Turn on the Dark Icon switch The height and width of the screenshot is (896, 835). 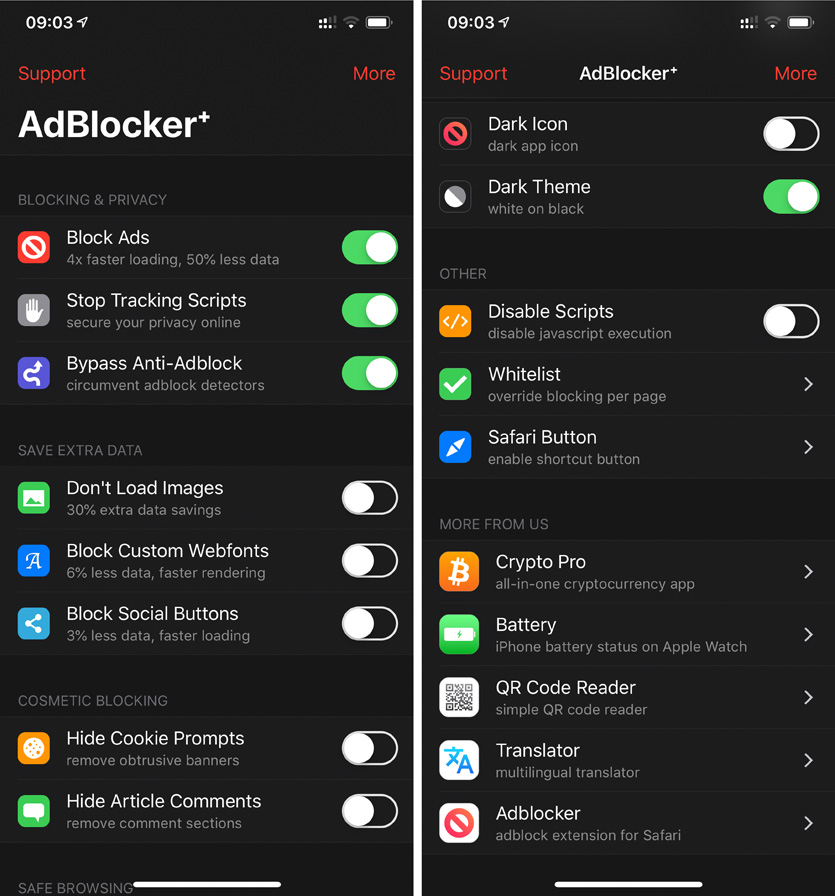[791, 134]
